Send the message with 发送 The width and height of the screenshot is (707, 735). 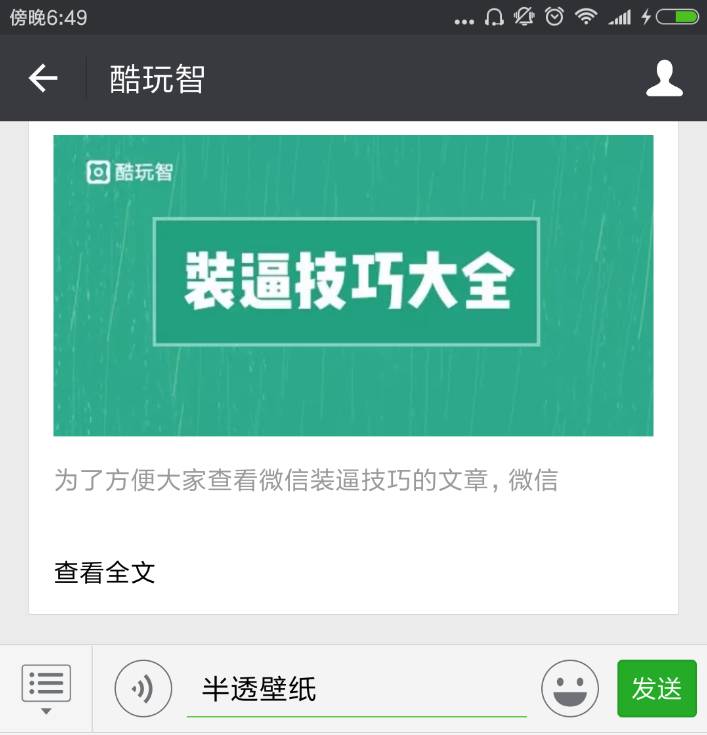point(656,688)
